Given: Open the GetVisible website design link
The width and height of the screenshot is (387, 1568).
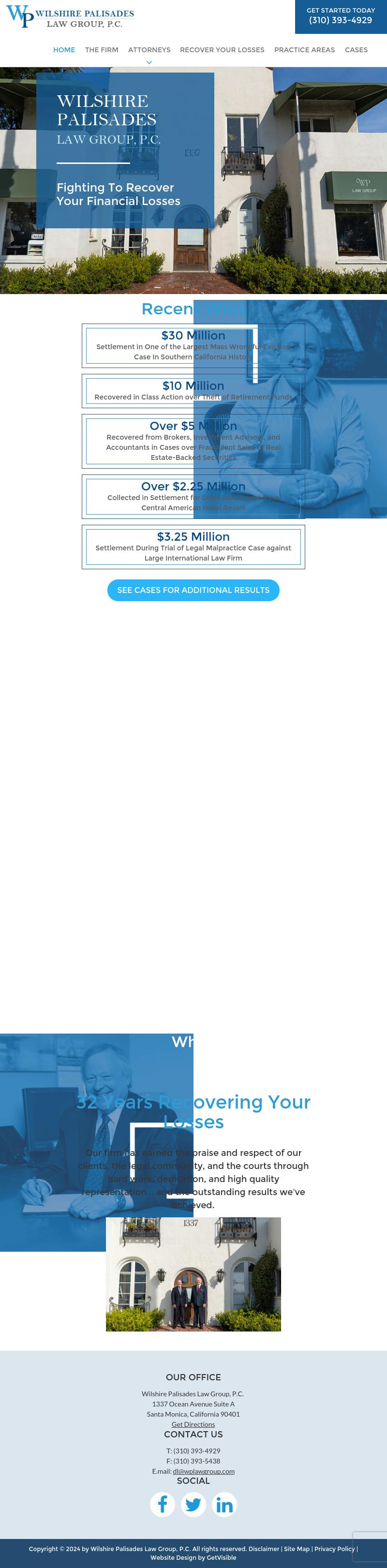Looking at the screenshot, I should pos(221,1558).
